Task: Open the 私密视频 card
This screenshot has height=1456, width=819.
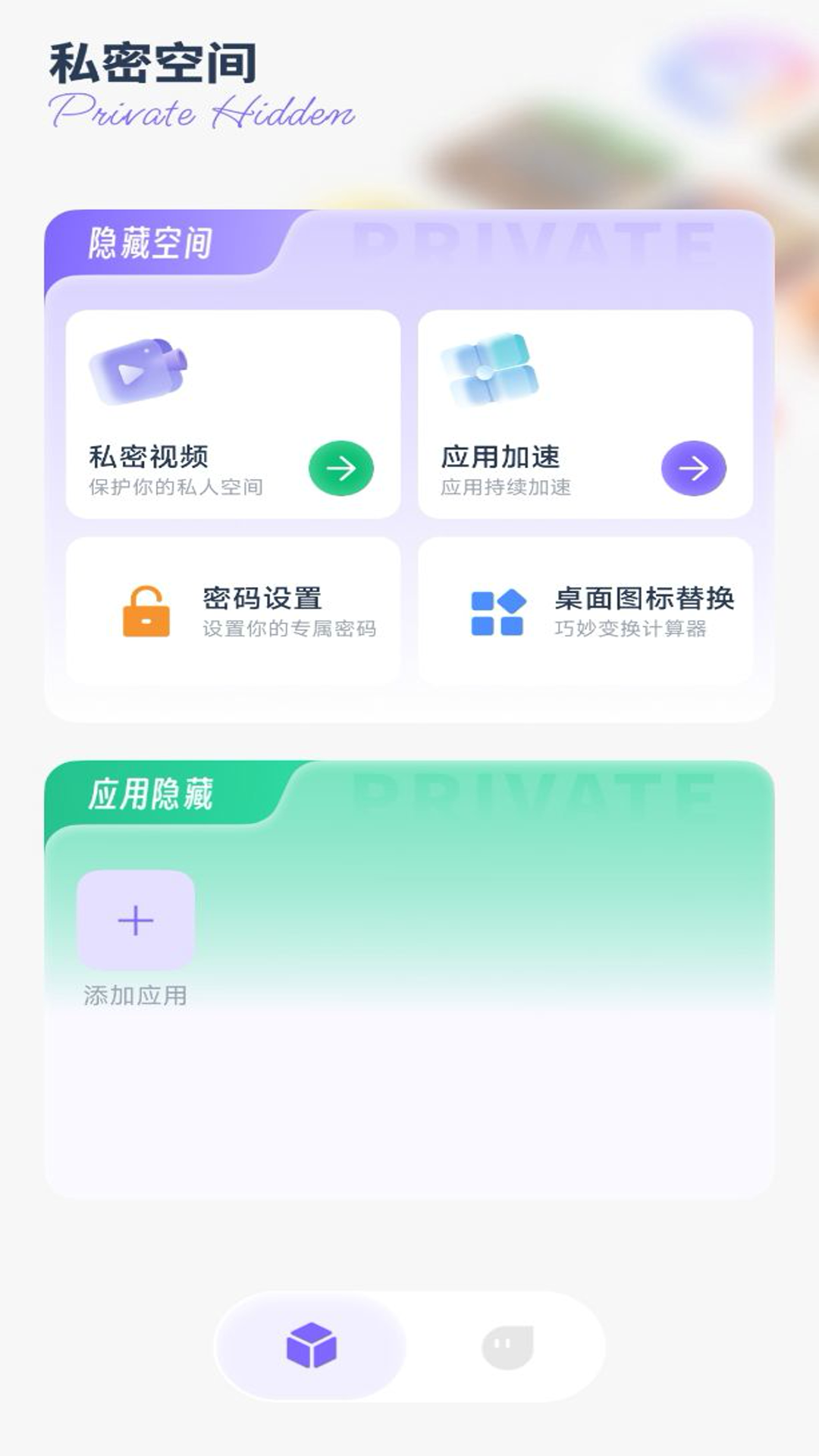Action: 233,414
